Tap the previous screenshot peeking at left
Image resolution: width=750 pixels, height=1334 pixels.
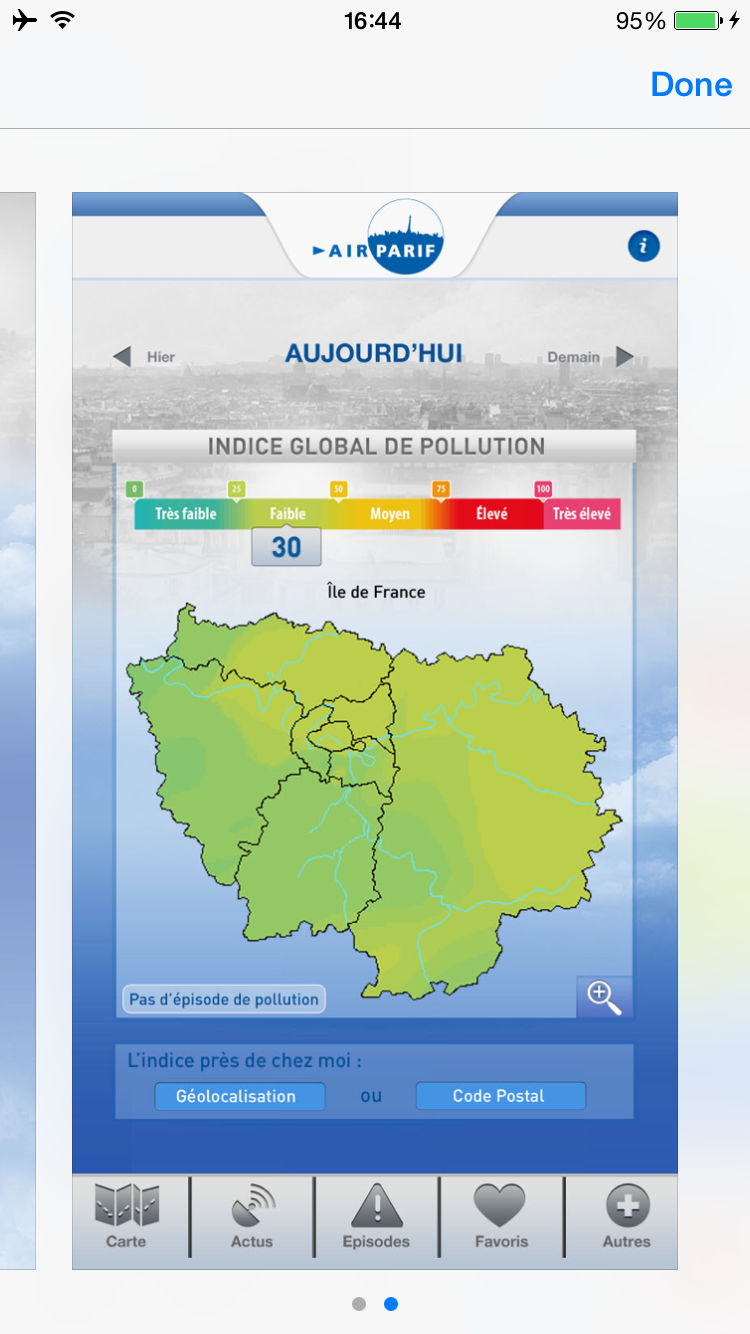click(x=17, y=730)
